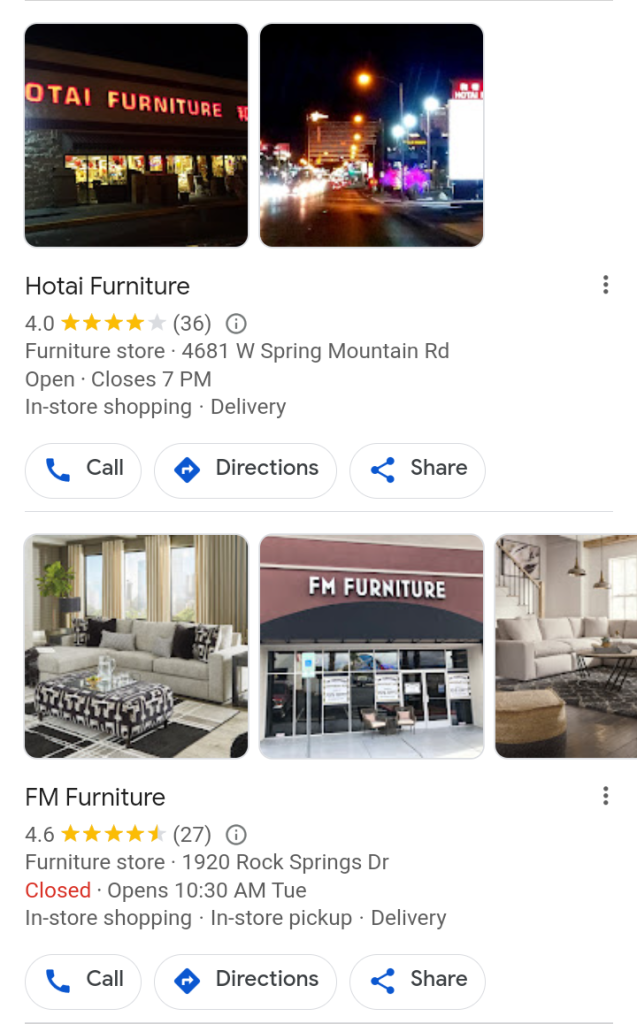Open Hotai Furniture storefront sign photo
This screenshot has width=637, height=1024.
point(136,135)
